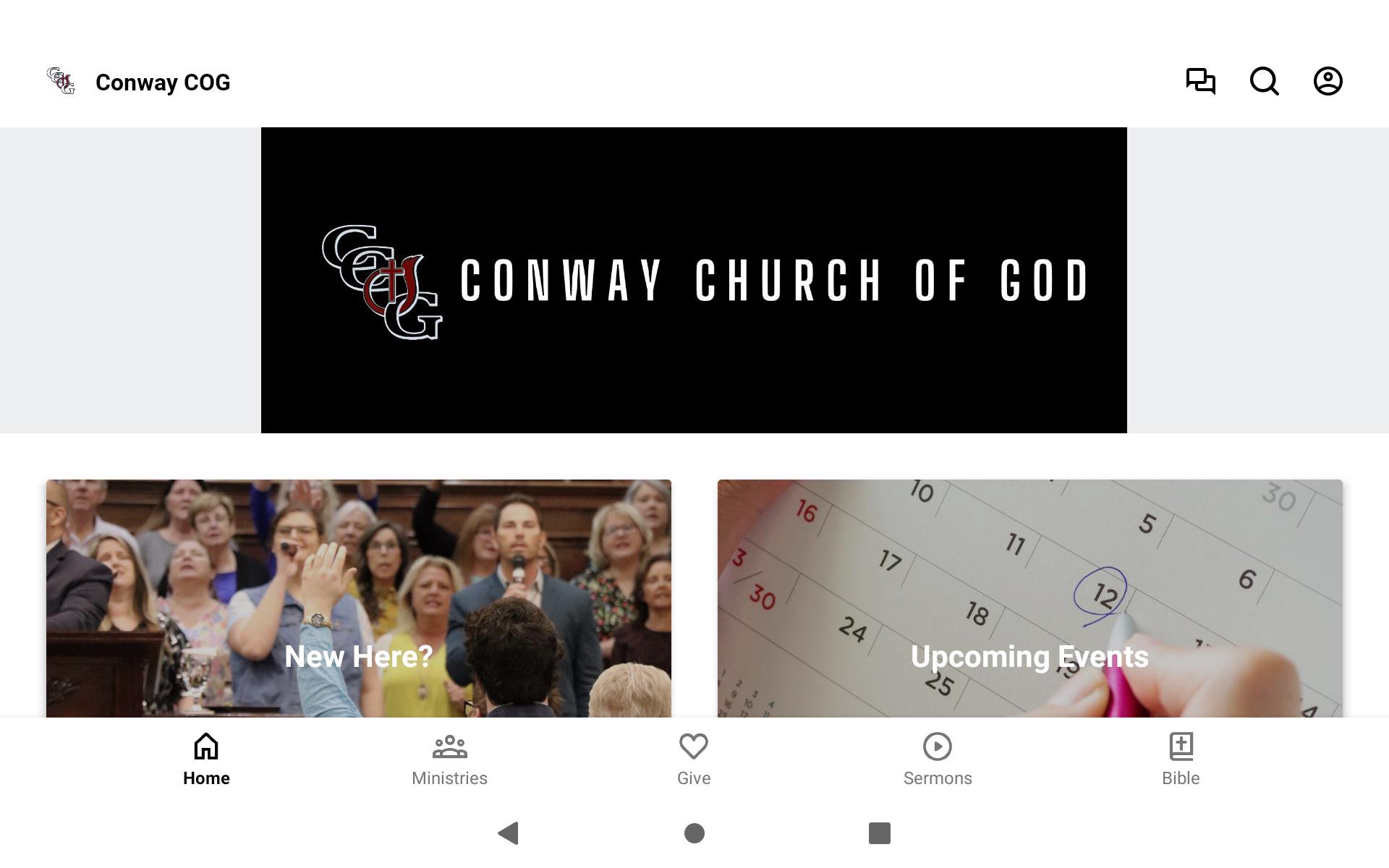Screen dimensions: 1389x868
Task: Go to the Sermons tab
Action: 937,759
